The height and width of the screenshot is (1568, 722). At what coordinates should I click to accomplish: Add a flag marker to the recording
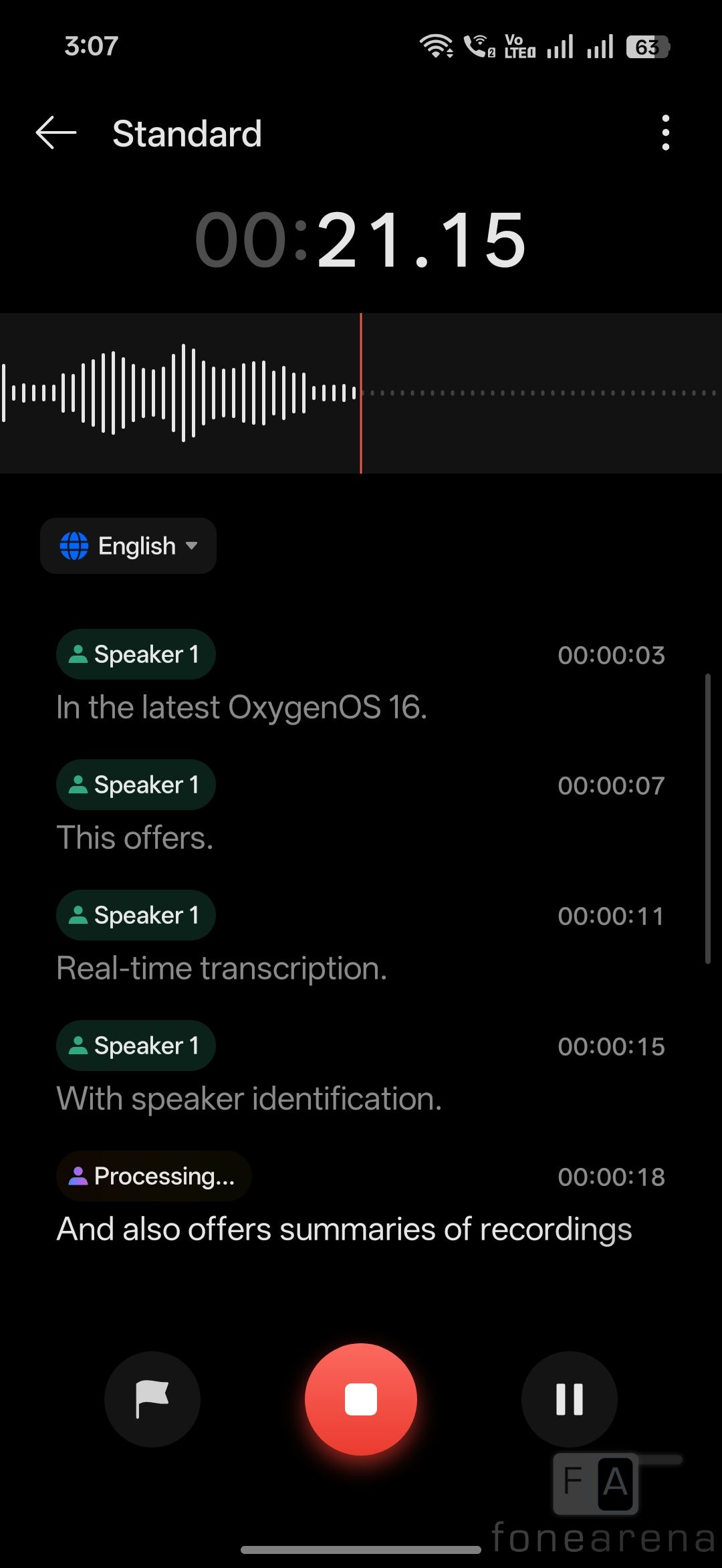[152, 1399]
